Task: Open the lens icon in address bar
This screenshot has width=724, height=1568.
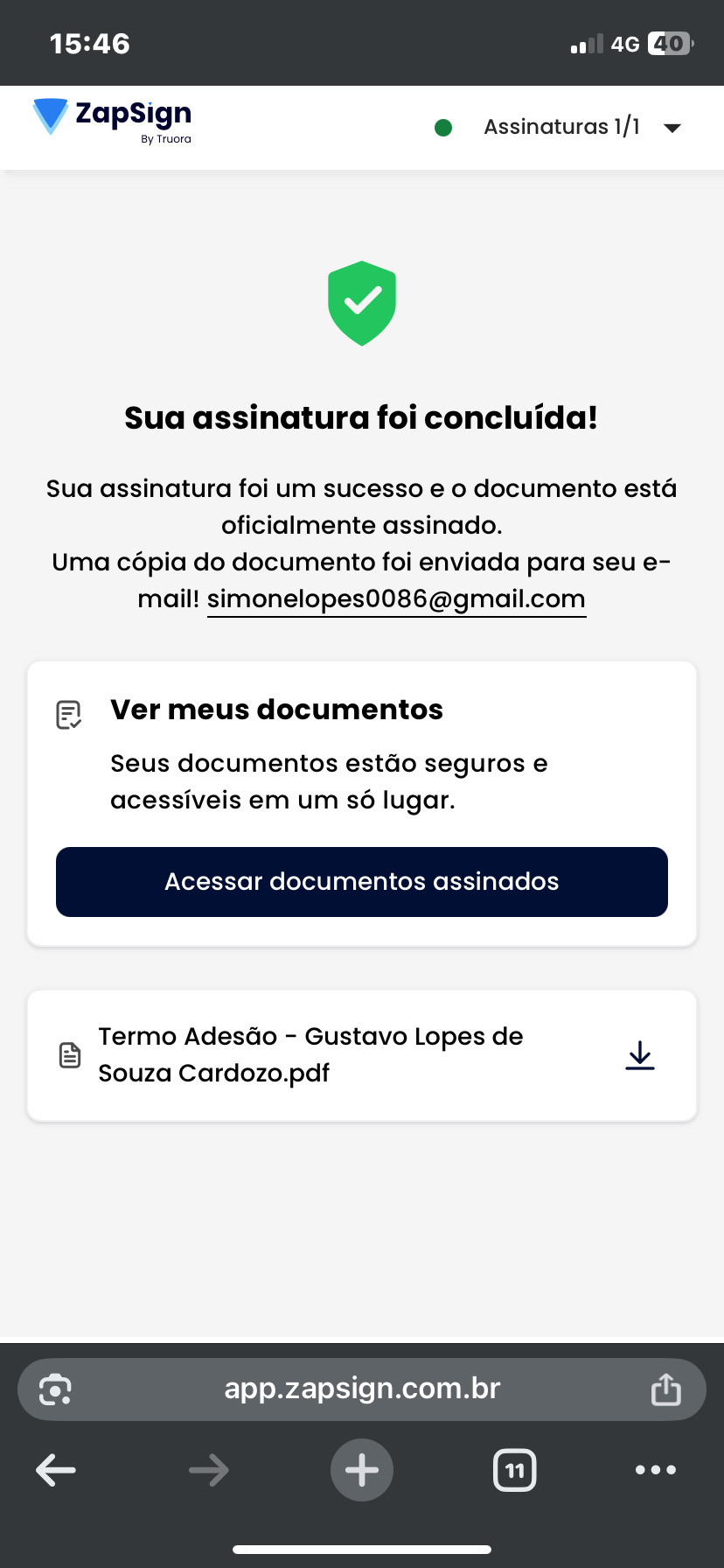Action: point(55,1389)
